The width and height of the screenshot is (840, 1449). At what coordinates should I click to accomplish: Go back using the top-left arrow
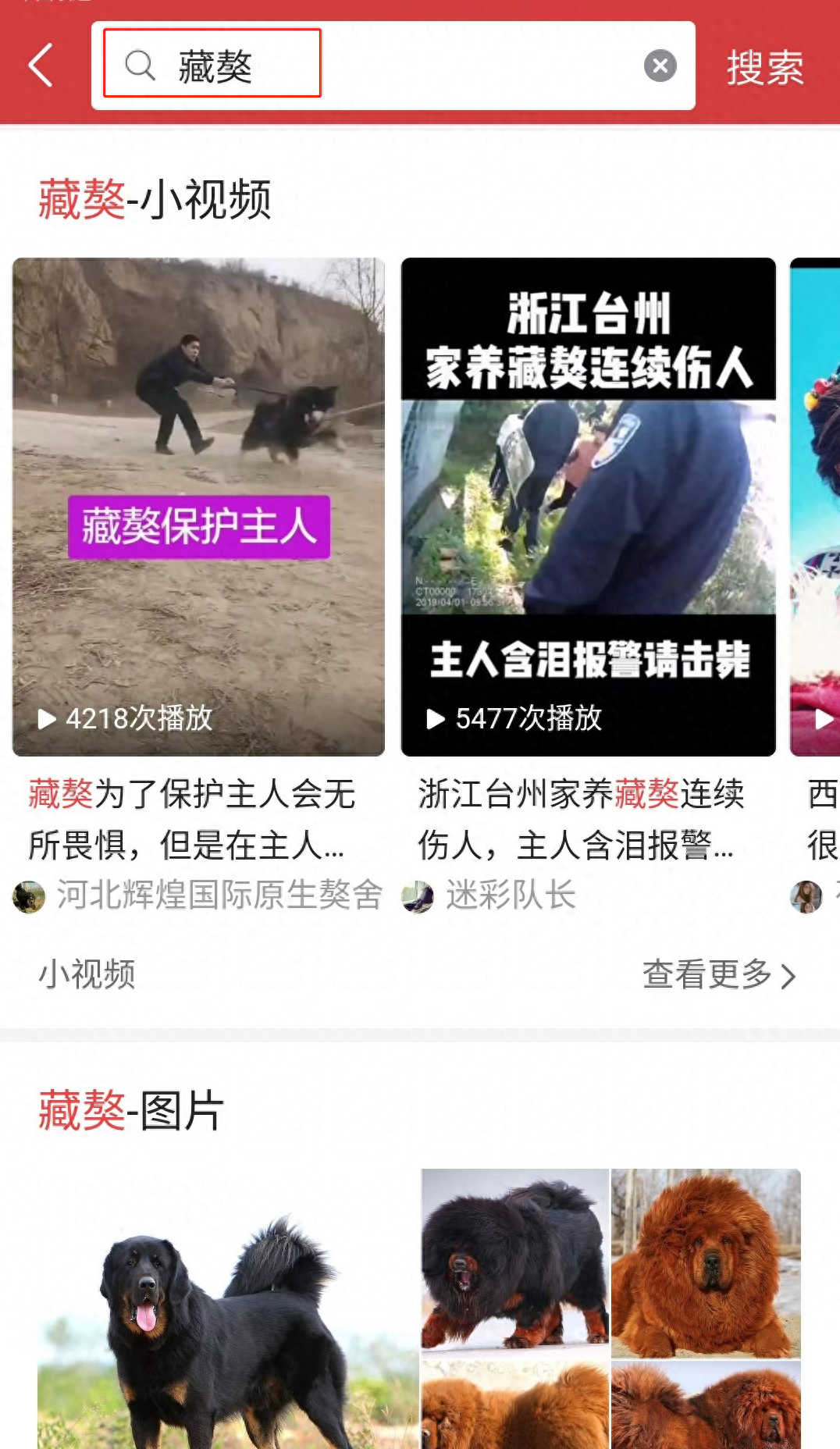pos(41,66)
